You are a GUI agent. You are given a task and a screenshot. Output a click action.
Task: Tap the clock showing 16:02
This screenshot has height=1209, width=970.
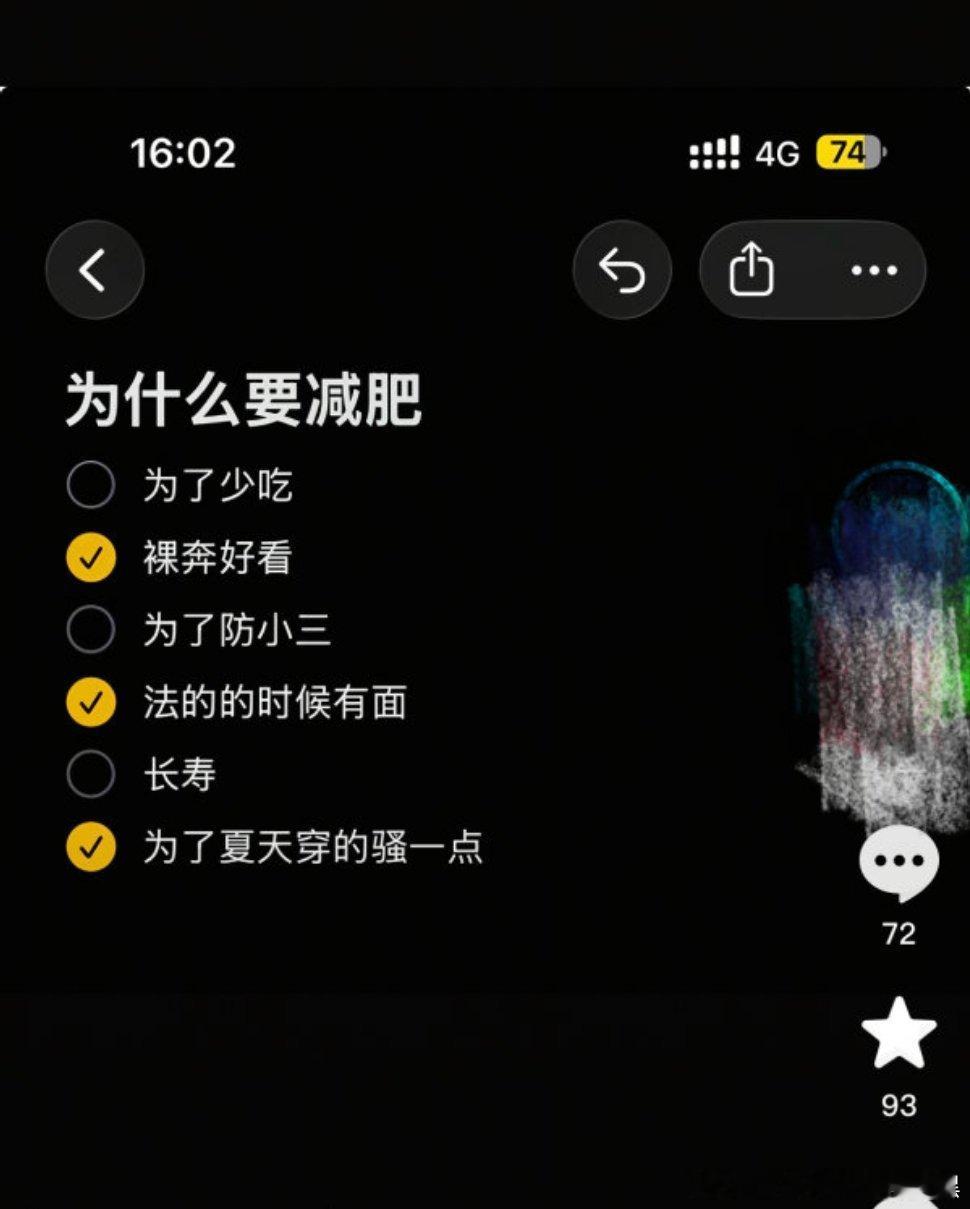[183, 152]
